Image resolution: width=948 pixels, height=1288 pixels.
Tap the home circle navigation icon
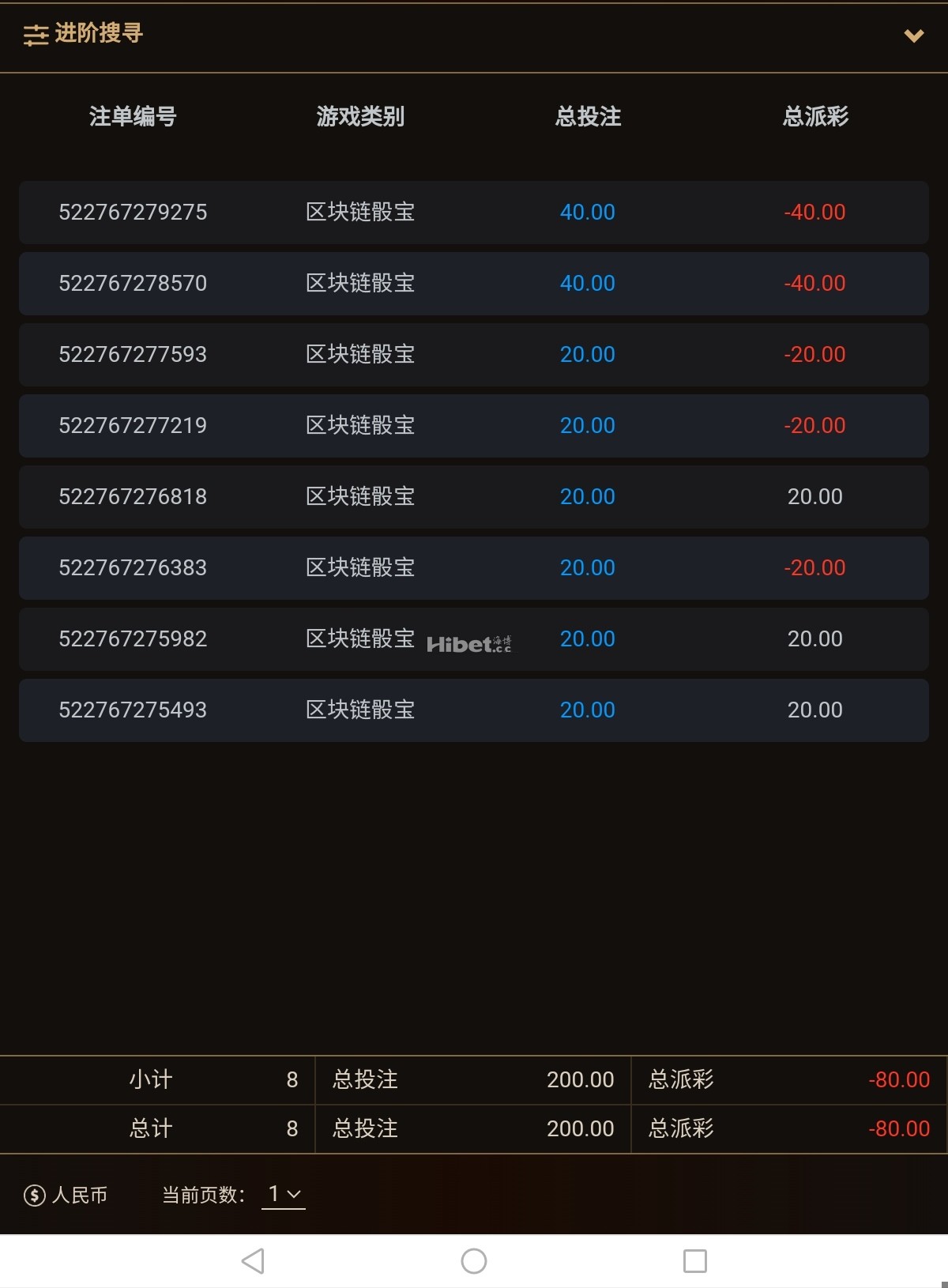[472, 1263]
